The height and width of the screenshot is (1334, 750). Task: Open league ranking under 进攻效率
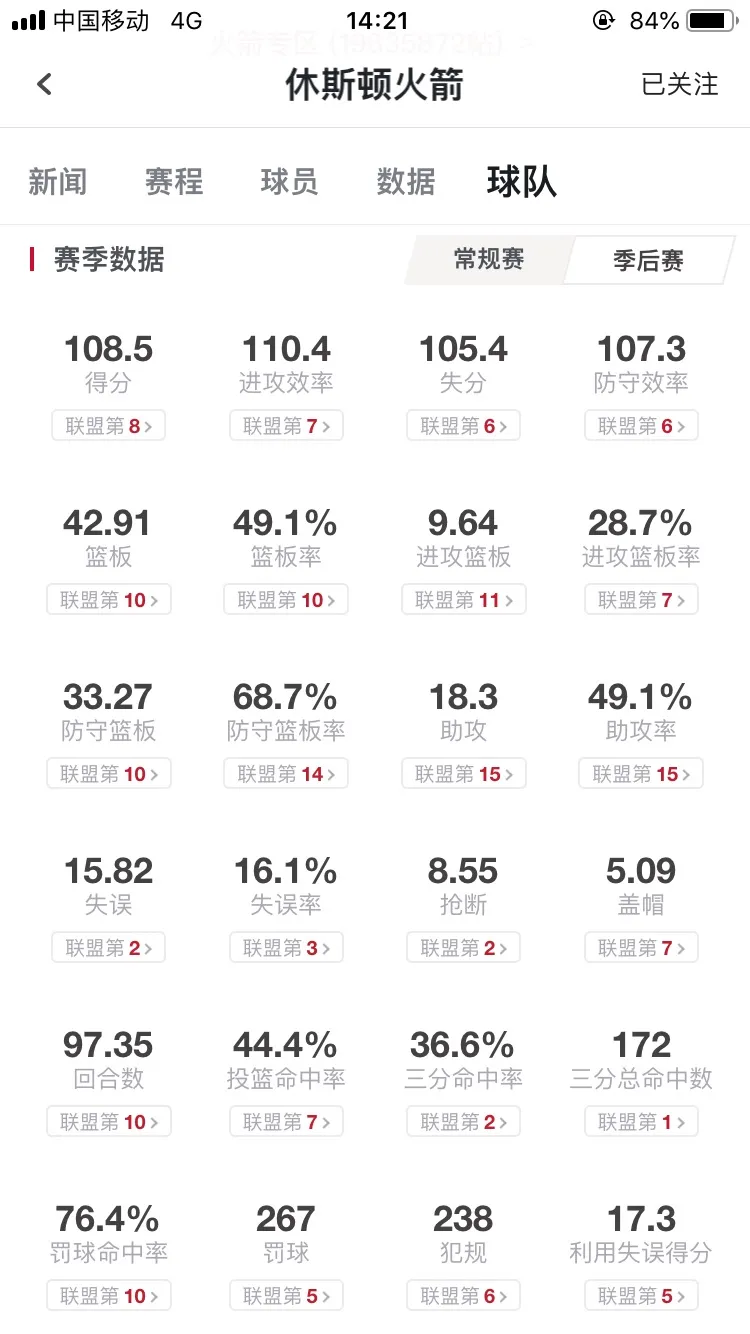point(286,426)
